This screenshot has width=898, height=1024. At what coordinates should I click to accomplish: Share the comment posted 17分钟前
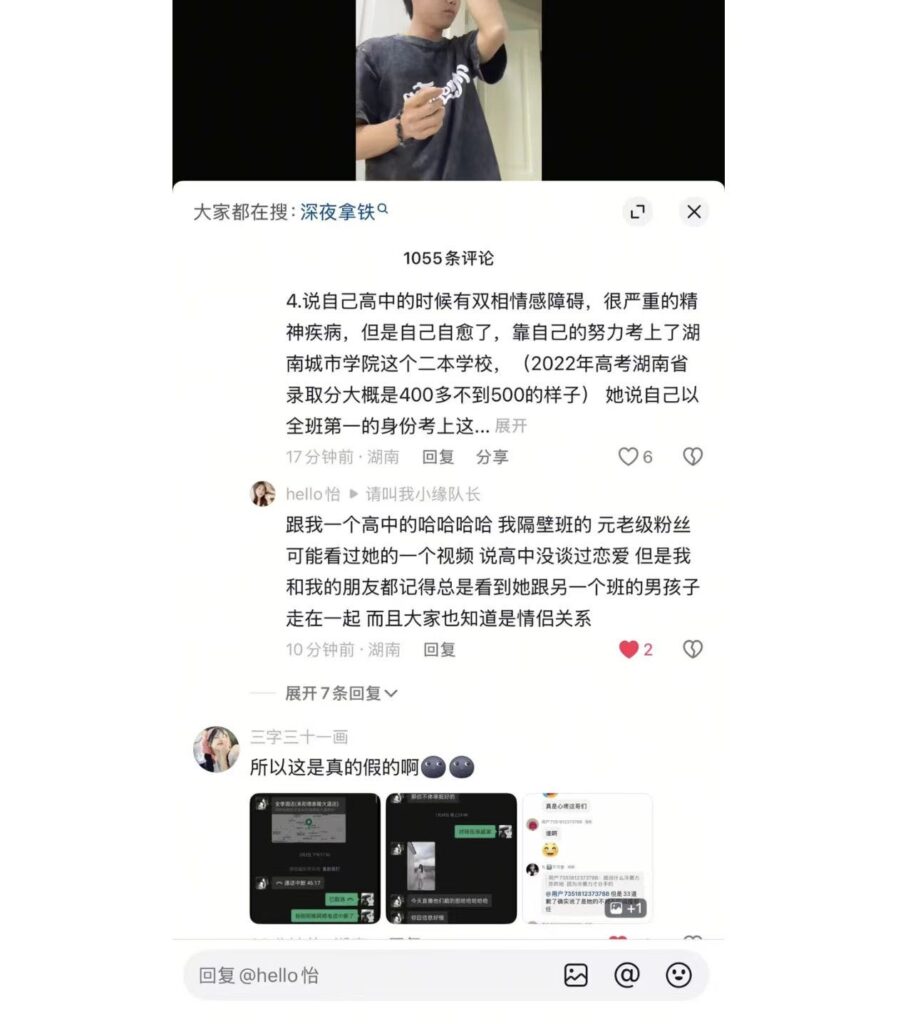(492, 457)
